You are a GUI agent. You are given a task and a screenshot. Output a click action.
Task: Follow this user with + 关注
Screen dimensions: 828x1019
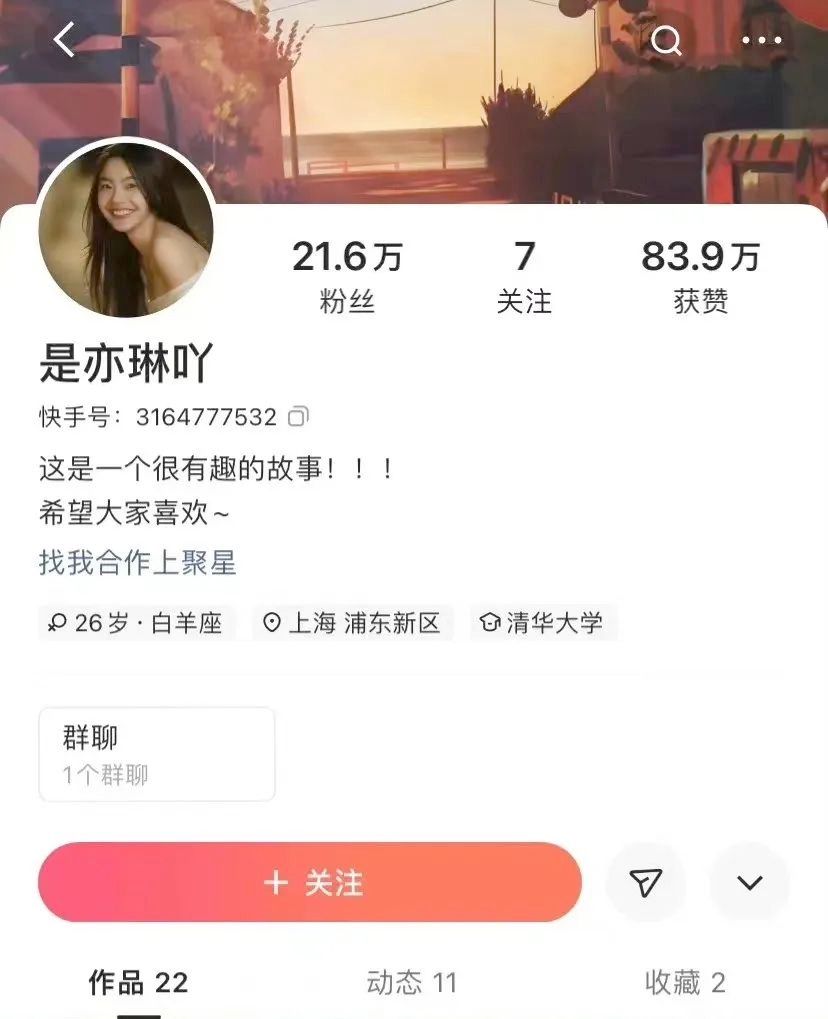310,882
